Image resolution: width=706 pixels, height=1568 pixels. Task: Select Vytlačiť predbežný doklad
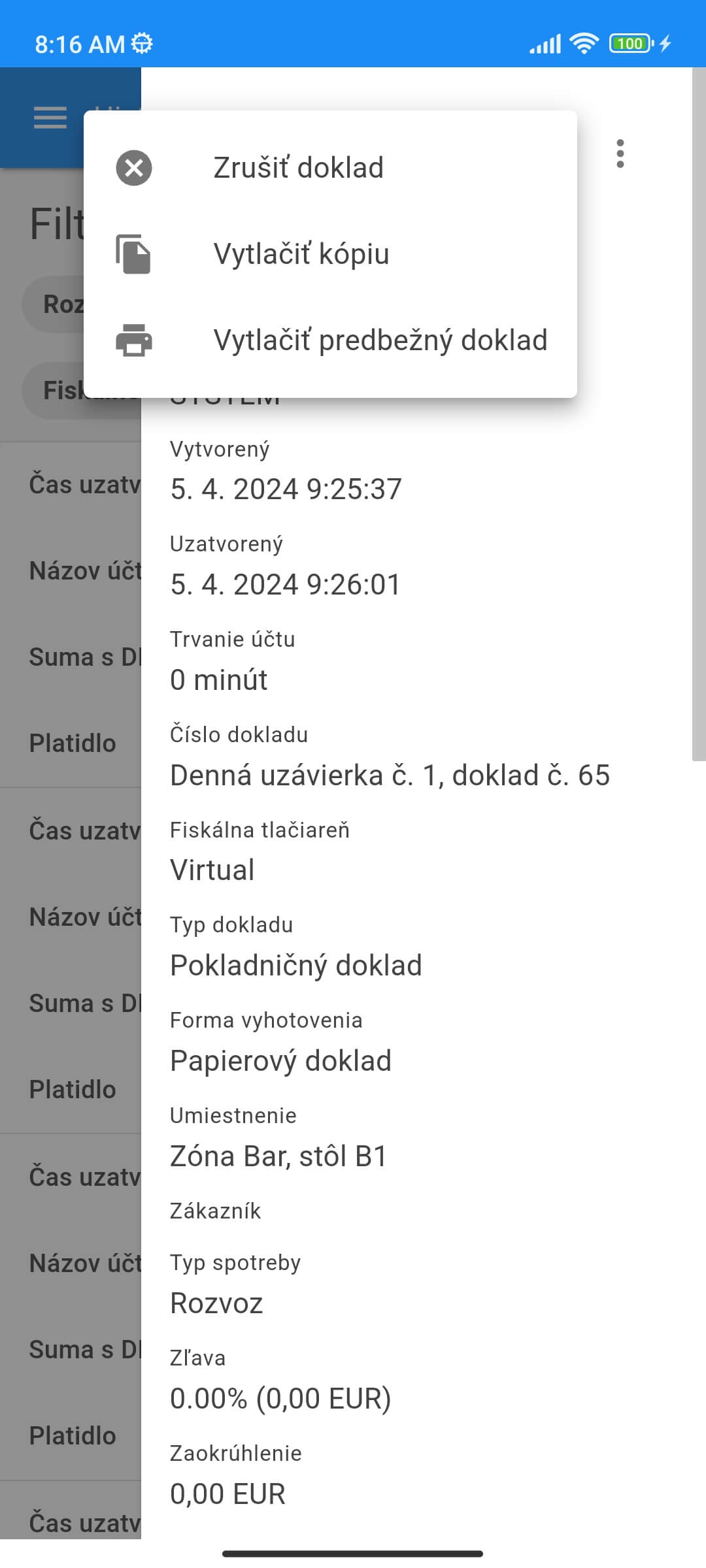point(330,340)
